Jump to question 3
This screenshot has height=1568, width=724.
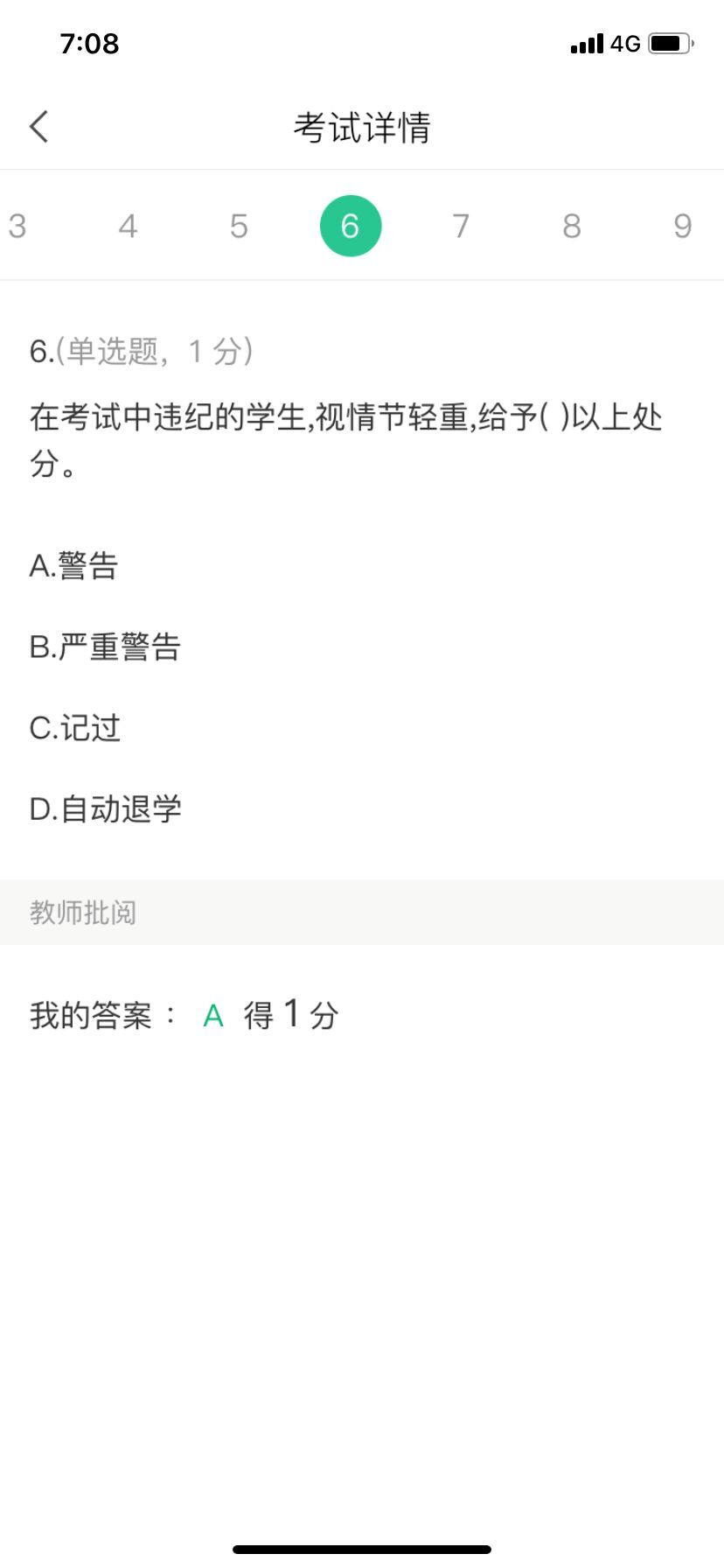click(x=17, y=227)
